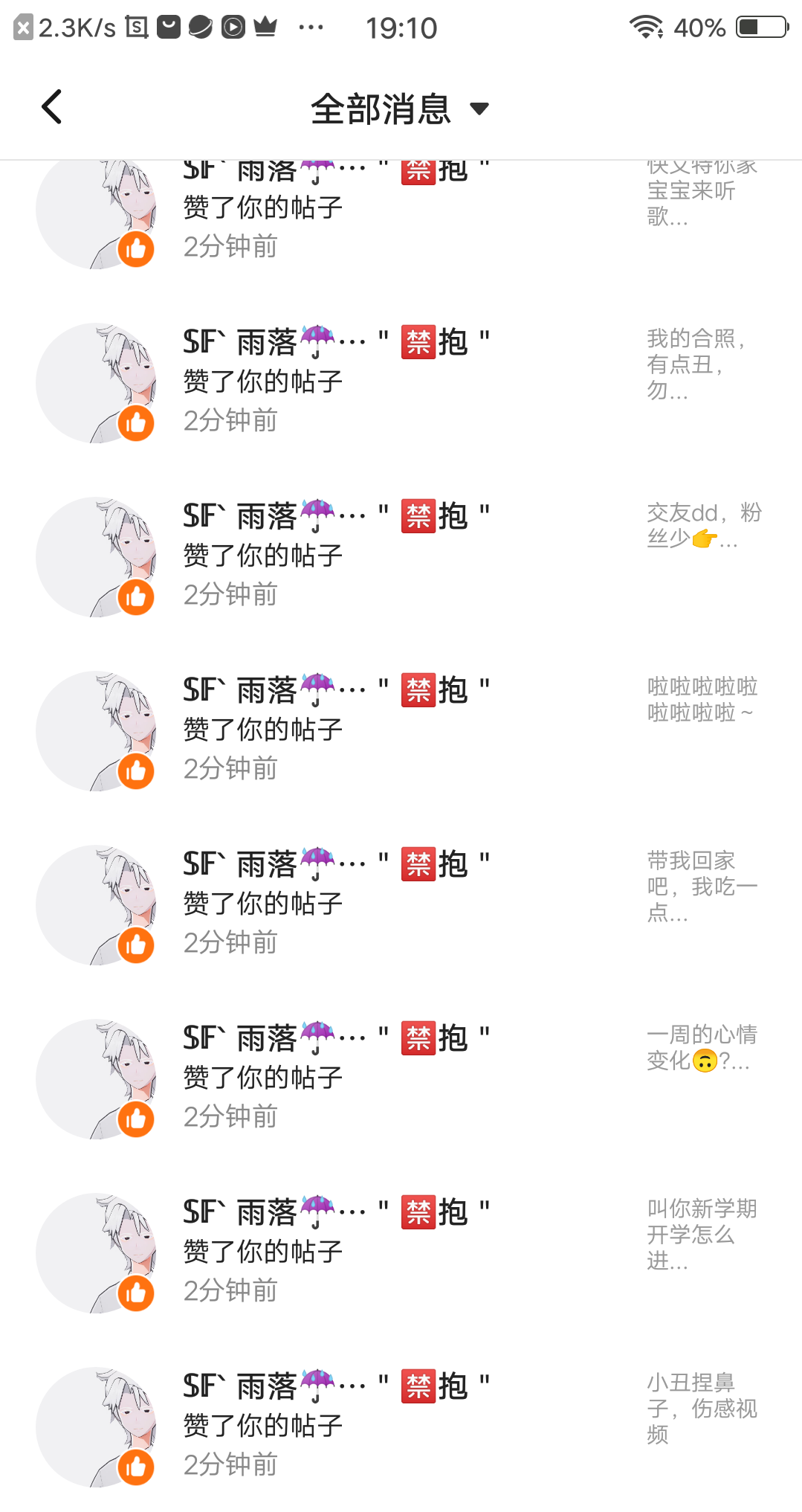
Task: Open the like notification for 交友dd，粉丝少
Action: (401, 556)
